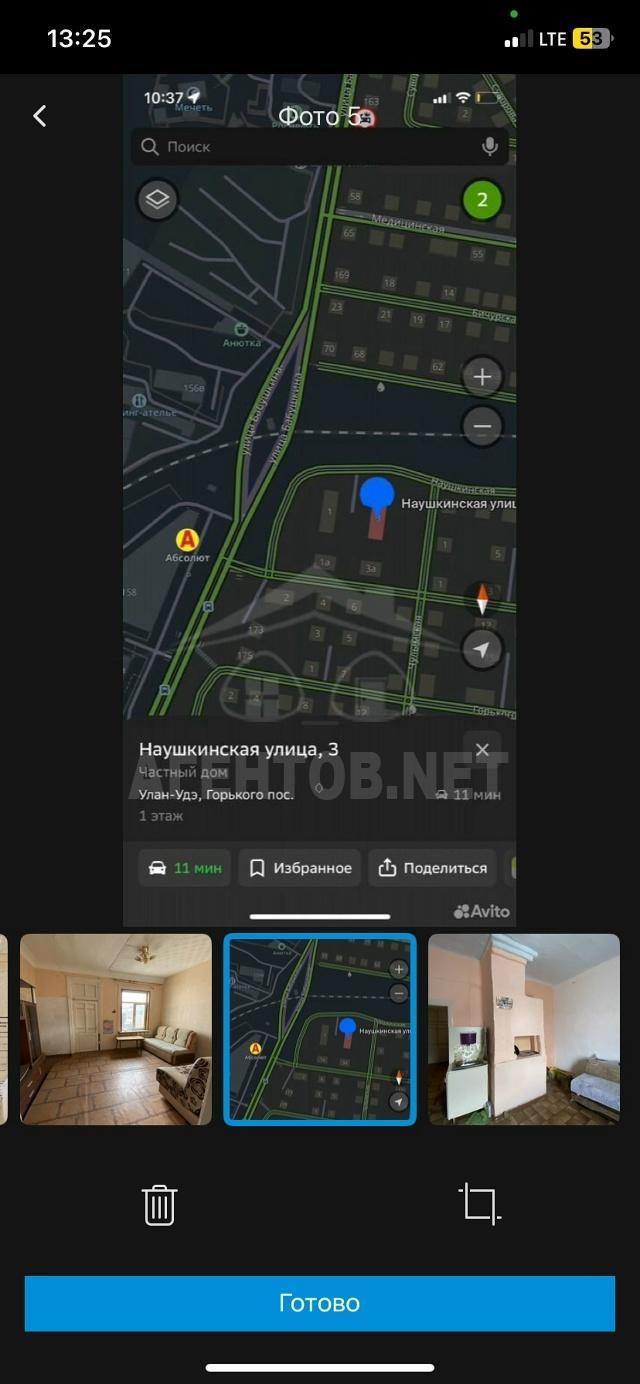This screenshot has width=640, height=1384.
Task: Open the crop tool
Action: point(479,1204)
